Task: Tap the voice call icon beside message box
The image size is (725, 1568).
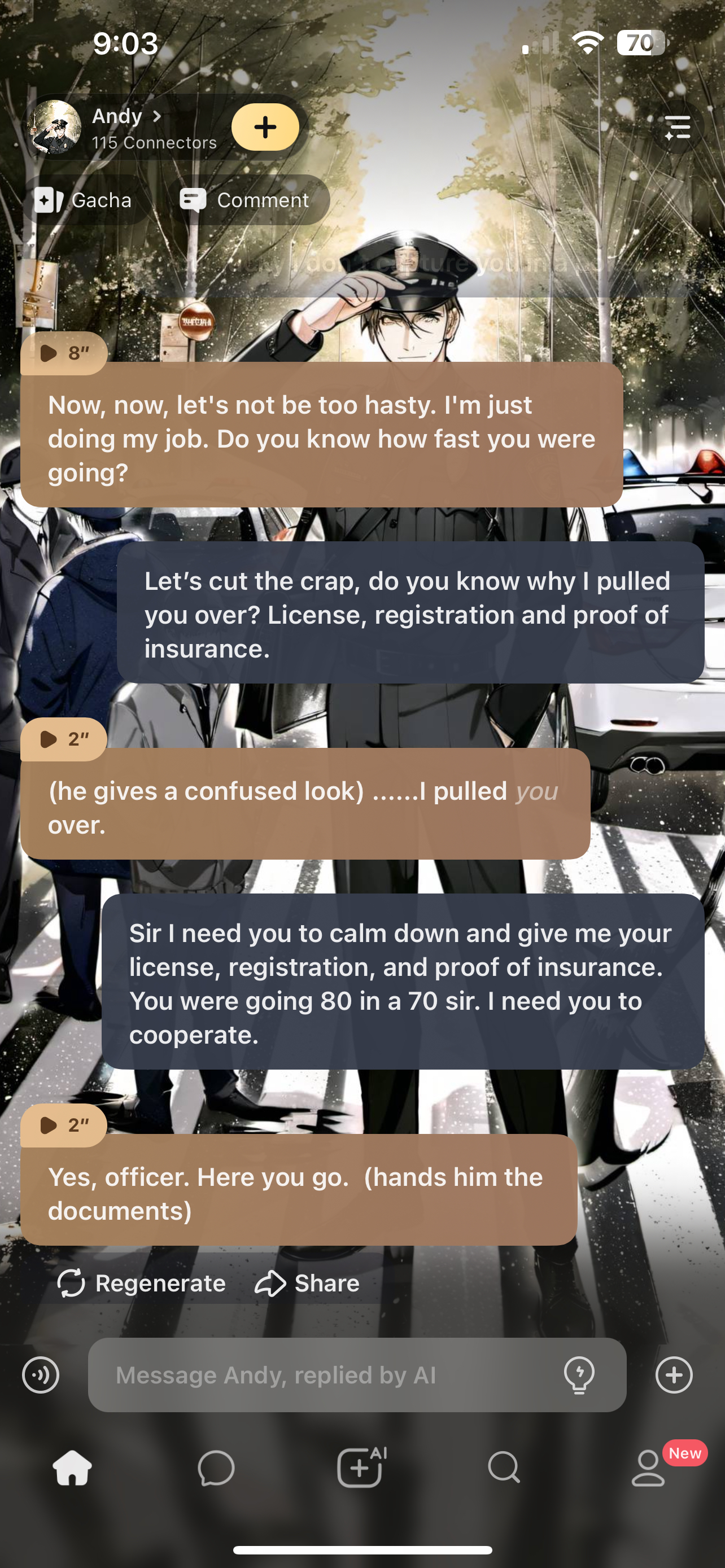Action: [41, 1374]
